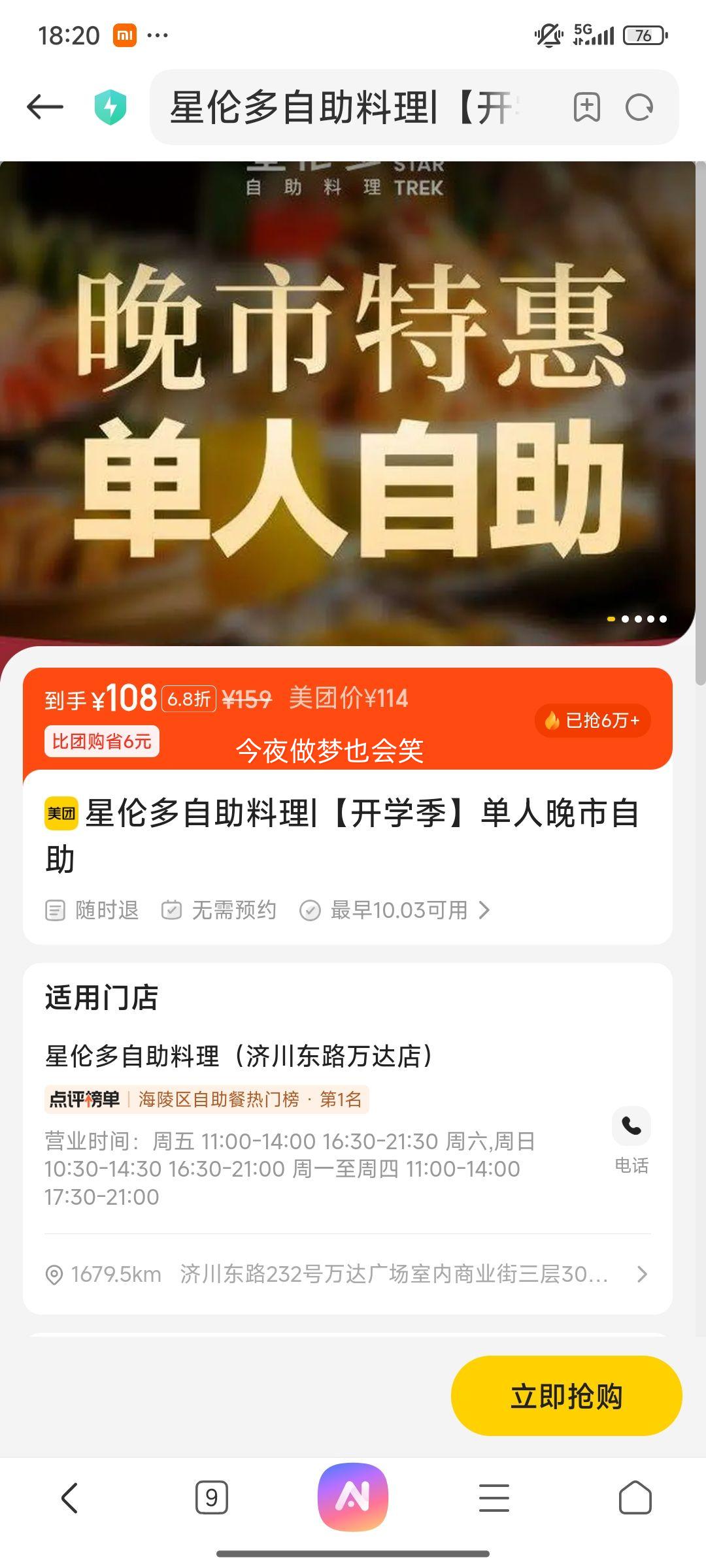Open the 晚市特惠 单人自助 banner image
Viewport: 706px width, 1568px height.
tap(348, 405)
